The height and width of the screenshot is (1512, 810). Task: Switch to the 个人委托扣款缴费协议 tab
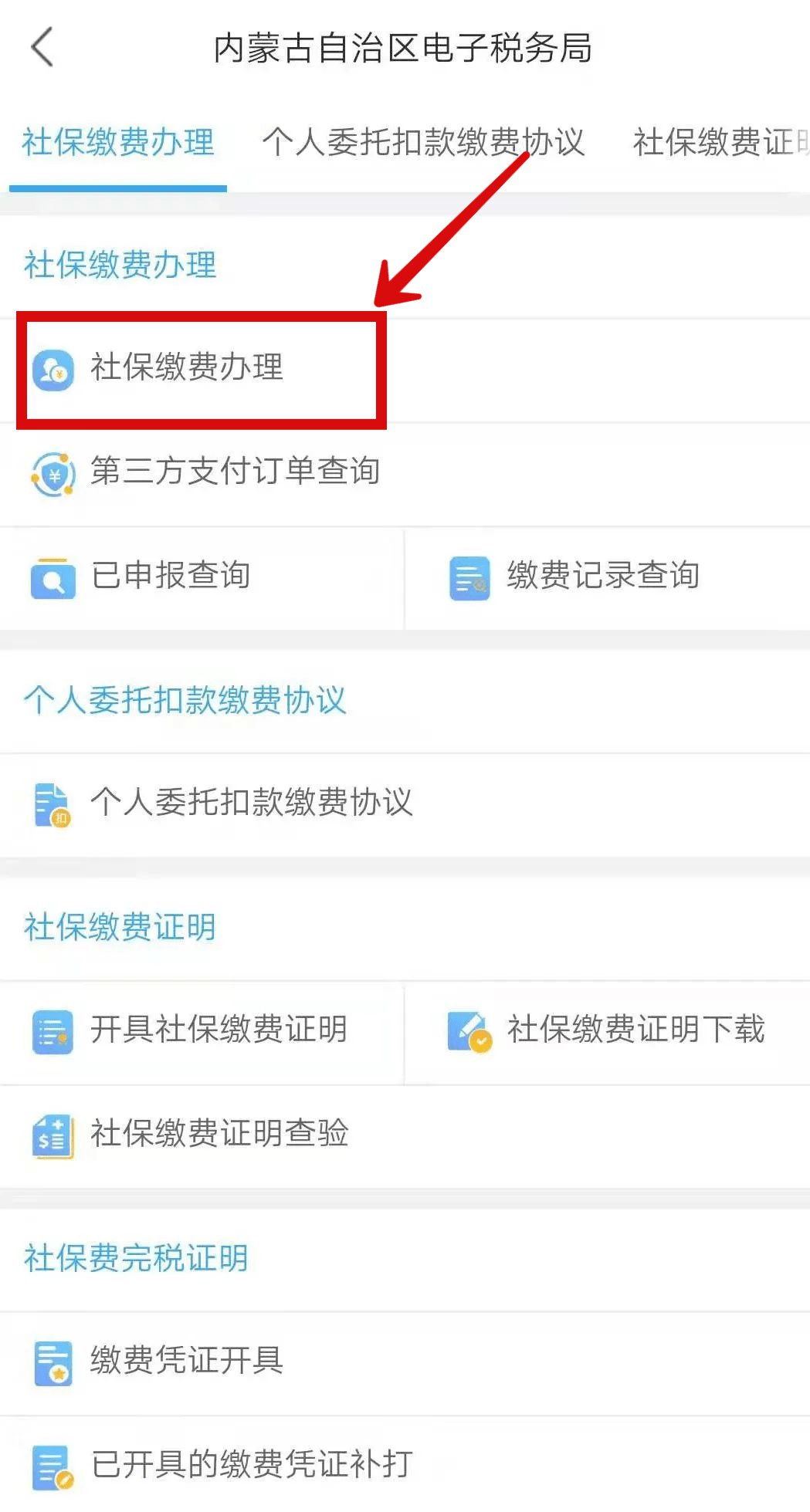tap(423, 143)
